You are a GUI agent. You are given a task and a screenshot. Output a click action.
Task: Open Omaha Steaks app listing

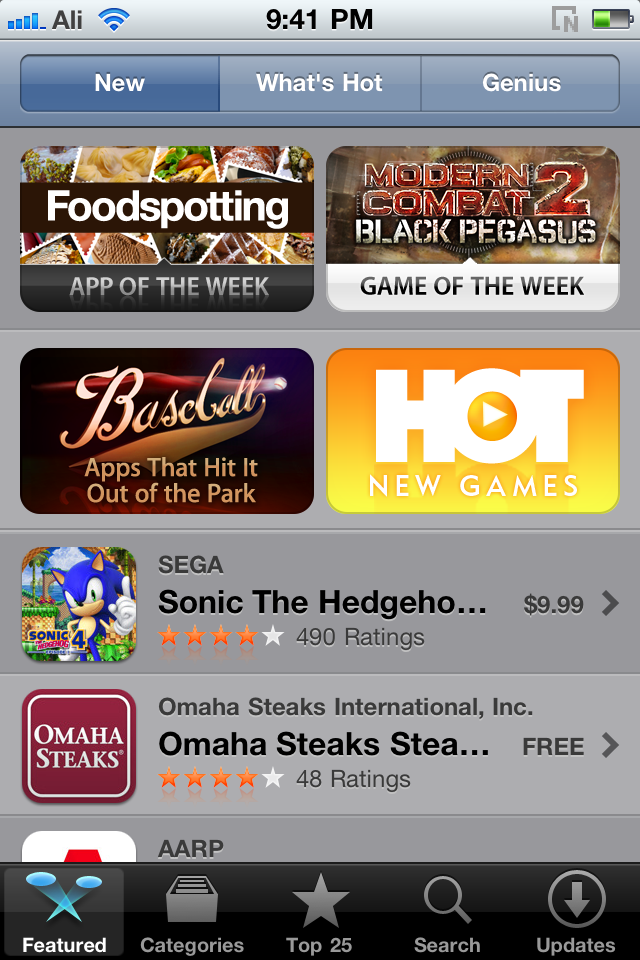[x=320, y=745]
